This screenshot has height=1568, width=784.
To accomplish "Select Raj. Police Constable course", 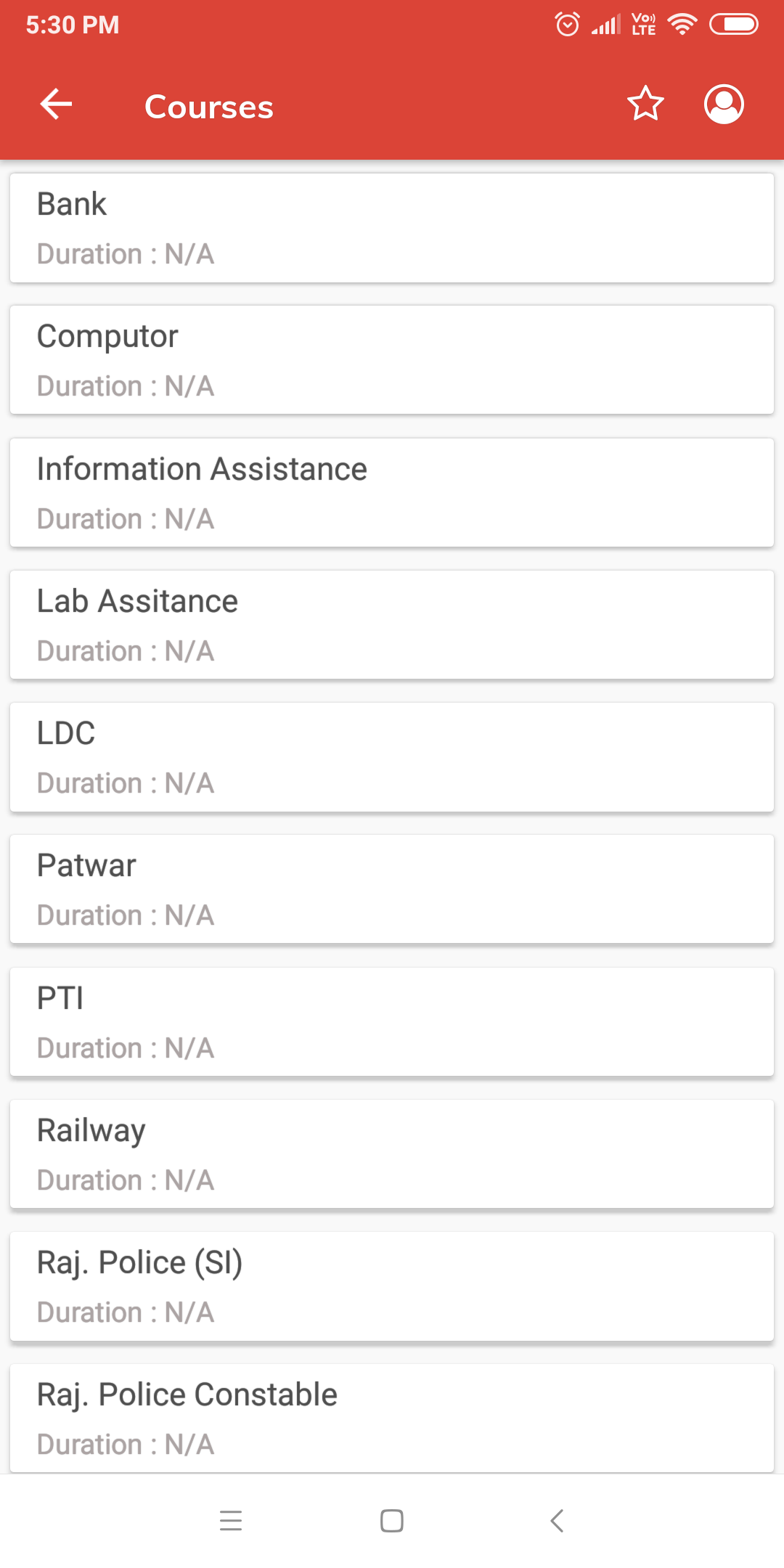I will coord(392,1418).
